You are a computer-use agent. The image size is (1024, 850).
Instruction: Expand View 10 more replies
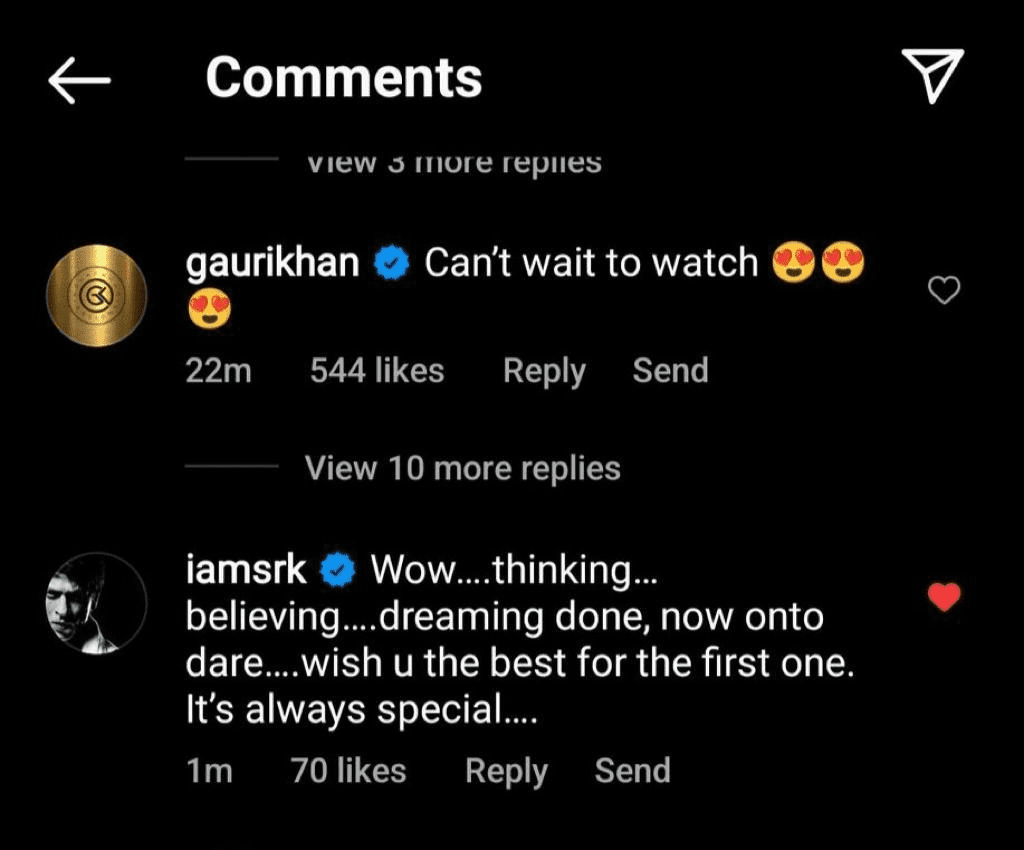tap(462, 468)
